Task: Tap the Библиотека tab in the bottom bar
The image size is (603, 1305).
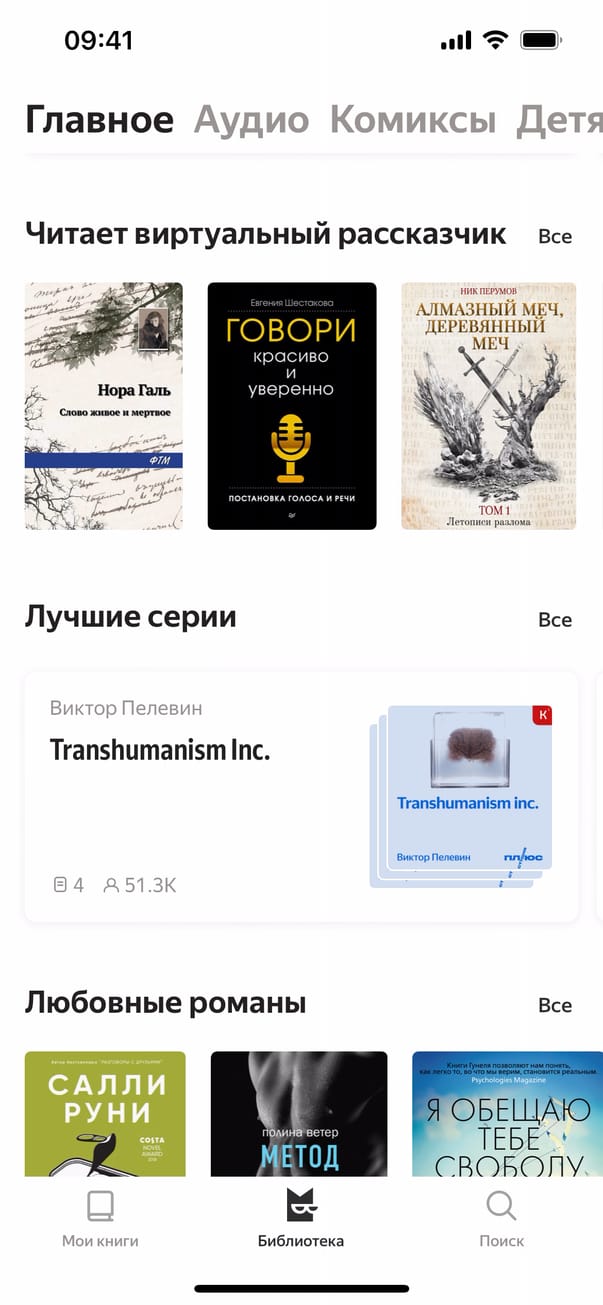Action: point(301,1220)
